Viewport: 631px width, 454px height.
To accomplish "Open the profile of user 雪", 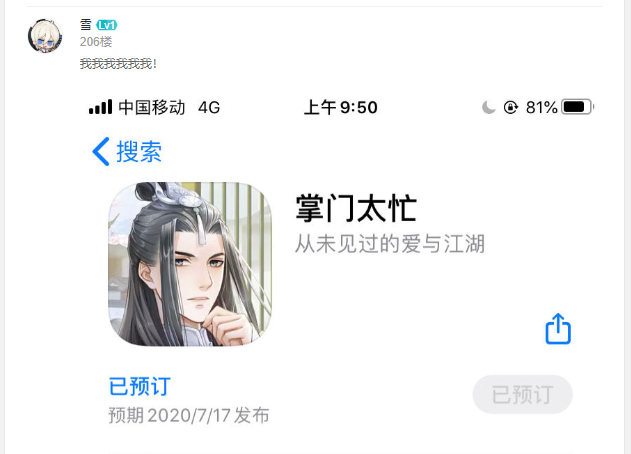I will (x=85, y=24).
